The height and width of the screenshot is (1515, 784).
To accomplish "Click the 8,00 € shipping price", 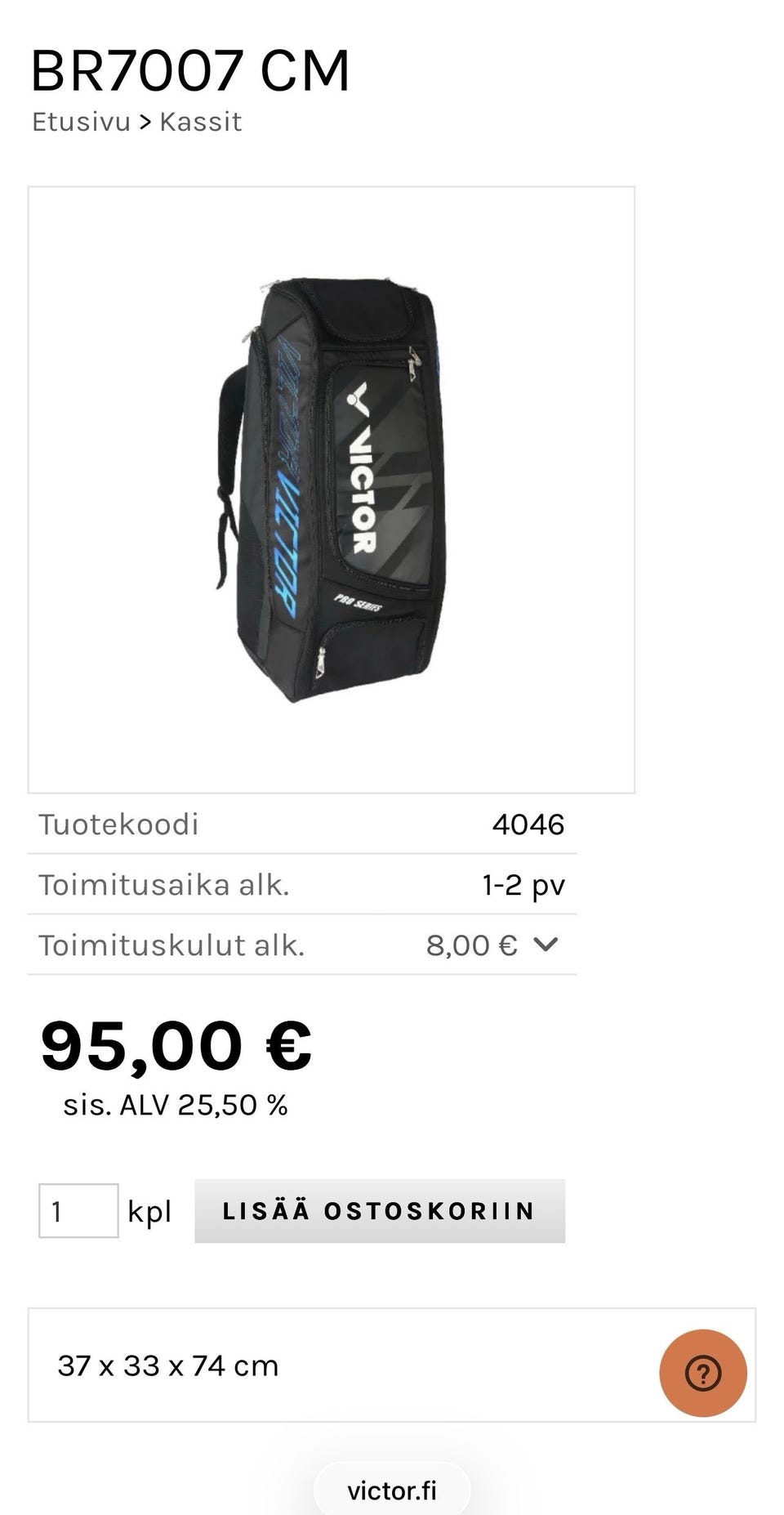I will pyautogui.click(x=472, y=945).
